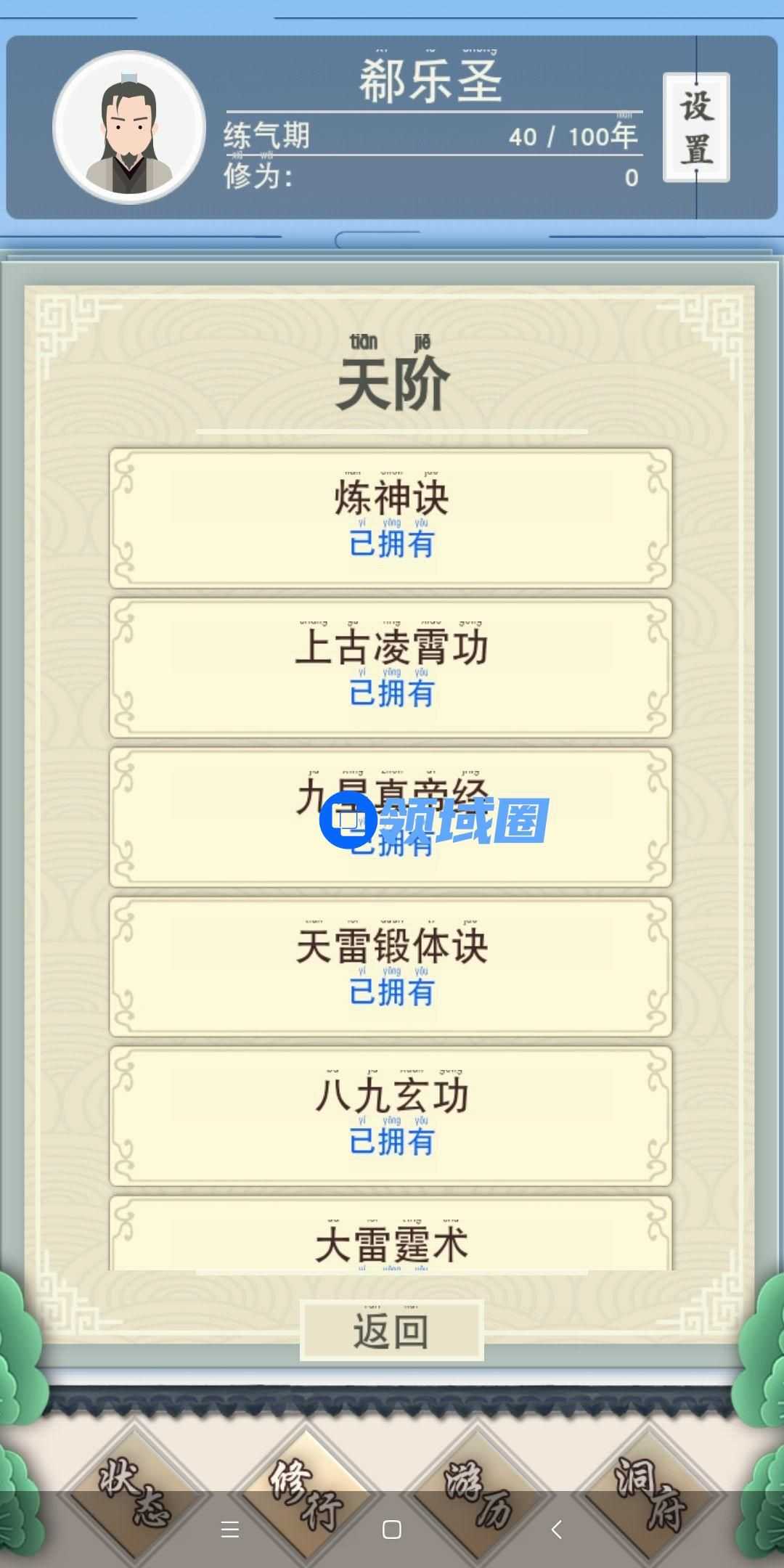Switch to the 修行 tab
Viewport: 784px width, 1568px height.
click(x=306, y=1481)
